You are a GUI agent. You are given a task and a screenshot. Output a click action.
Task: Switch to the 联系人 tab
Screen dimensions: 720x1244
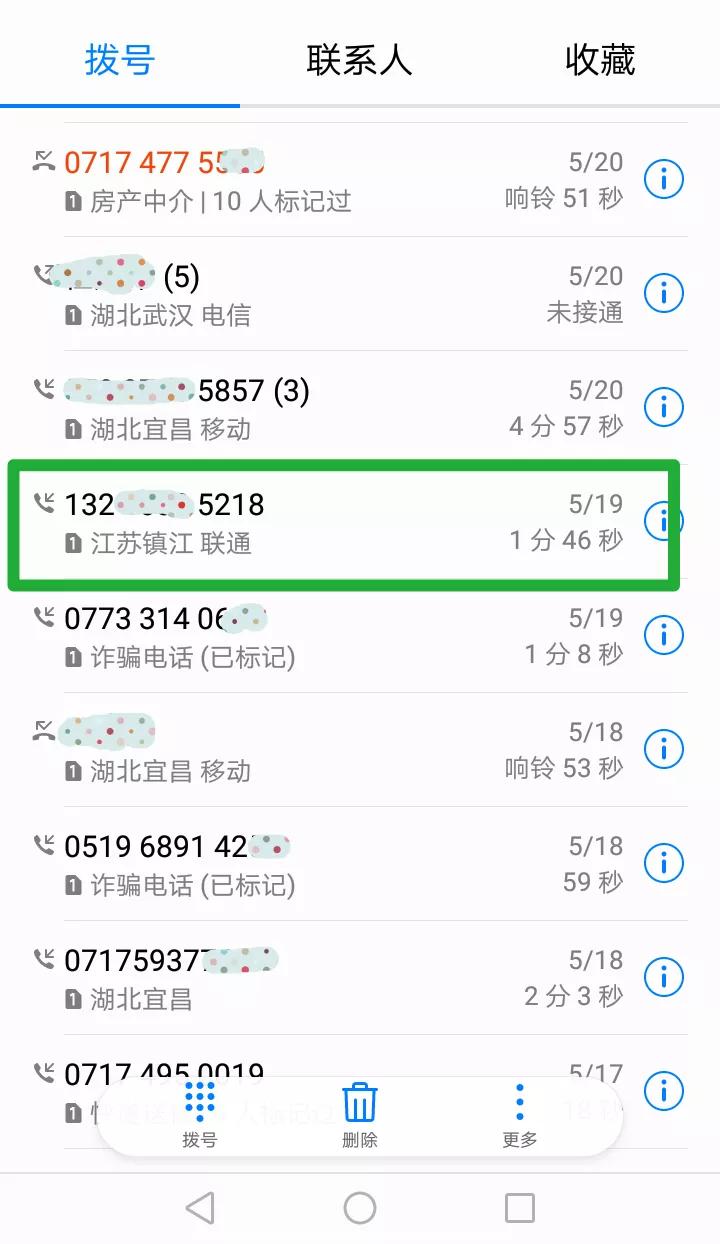(x=360, y=60)
